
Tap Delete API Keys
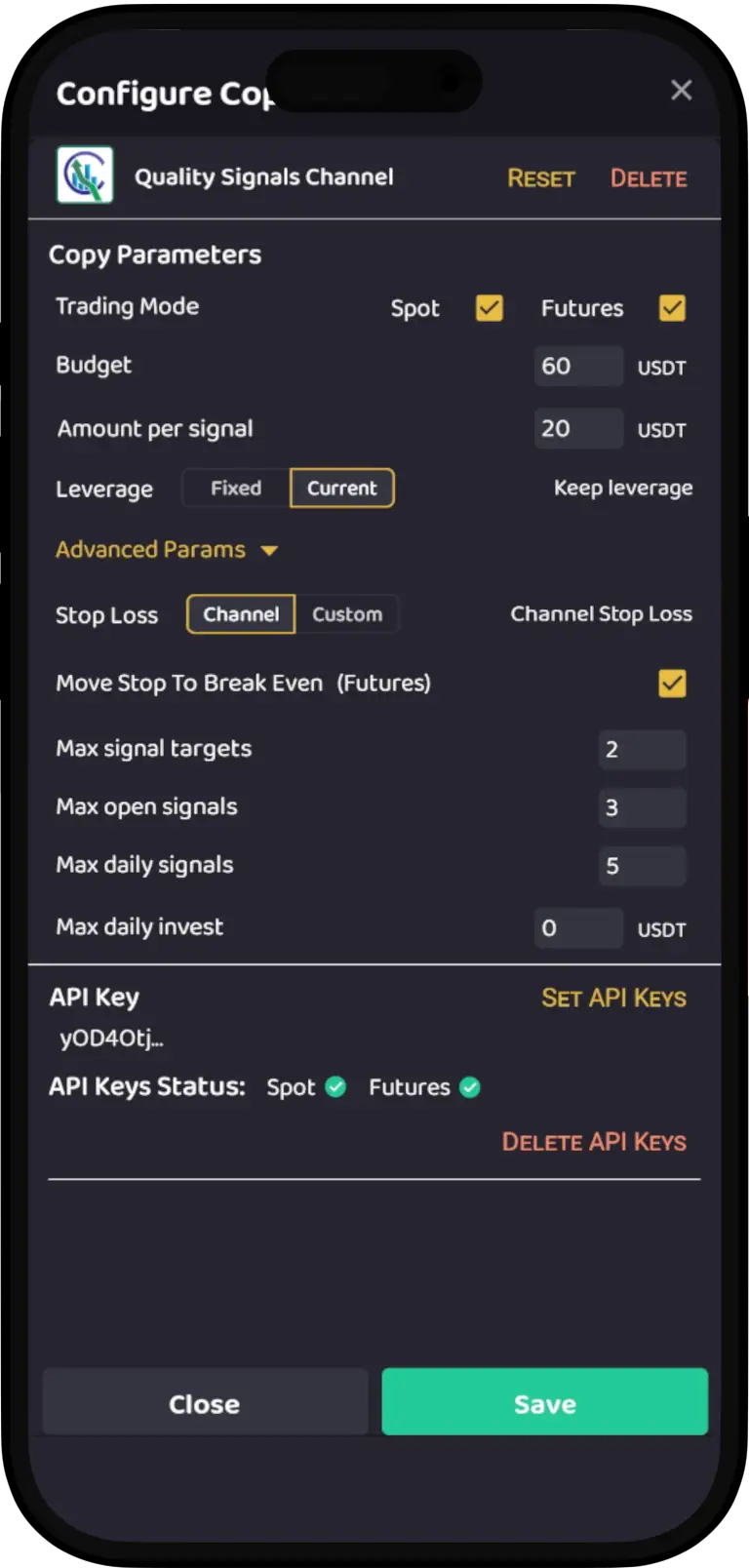tap(594, 1142)
